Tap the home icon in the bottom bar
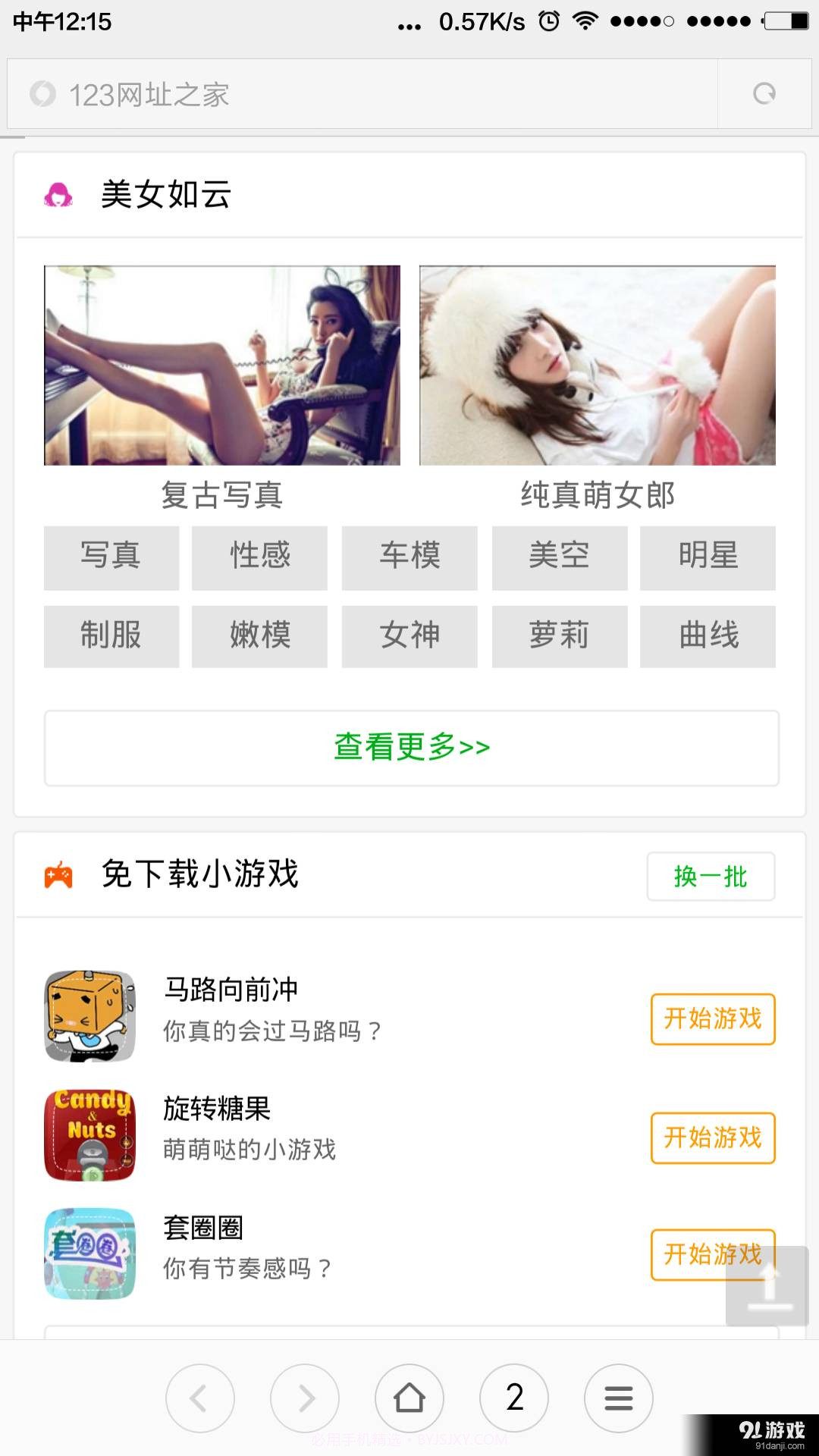The width and height of the screenshot is (819, 1456). [409, 1399]
